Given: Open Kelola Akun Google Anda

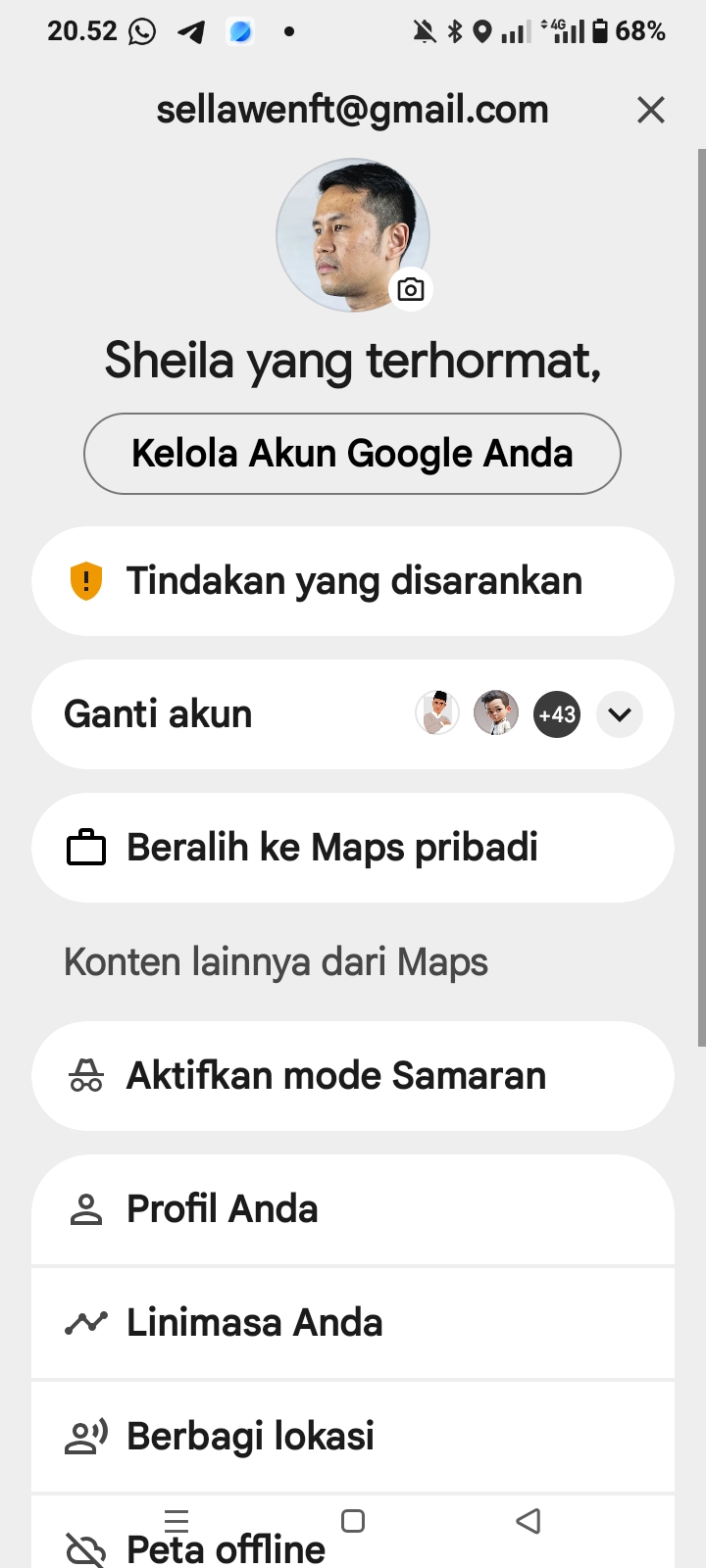Looking at the screenshot, I should pyautogui.click(x=352, y=454).
